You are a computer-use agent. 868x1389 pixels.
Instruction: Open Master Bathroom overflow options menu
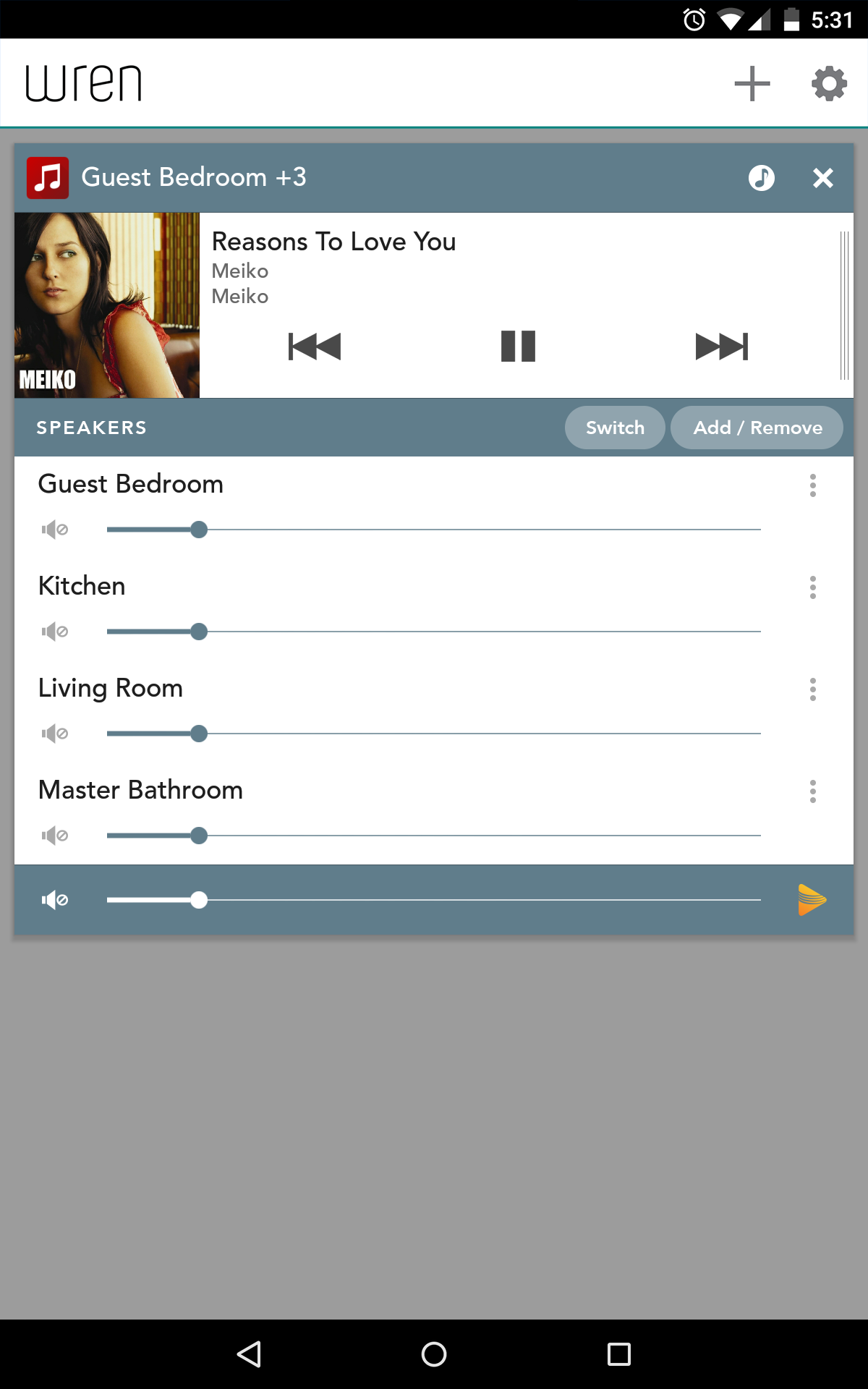(x=813, y=793)
